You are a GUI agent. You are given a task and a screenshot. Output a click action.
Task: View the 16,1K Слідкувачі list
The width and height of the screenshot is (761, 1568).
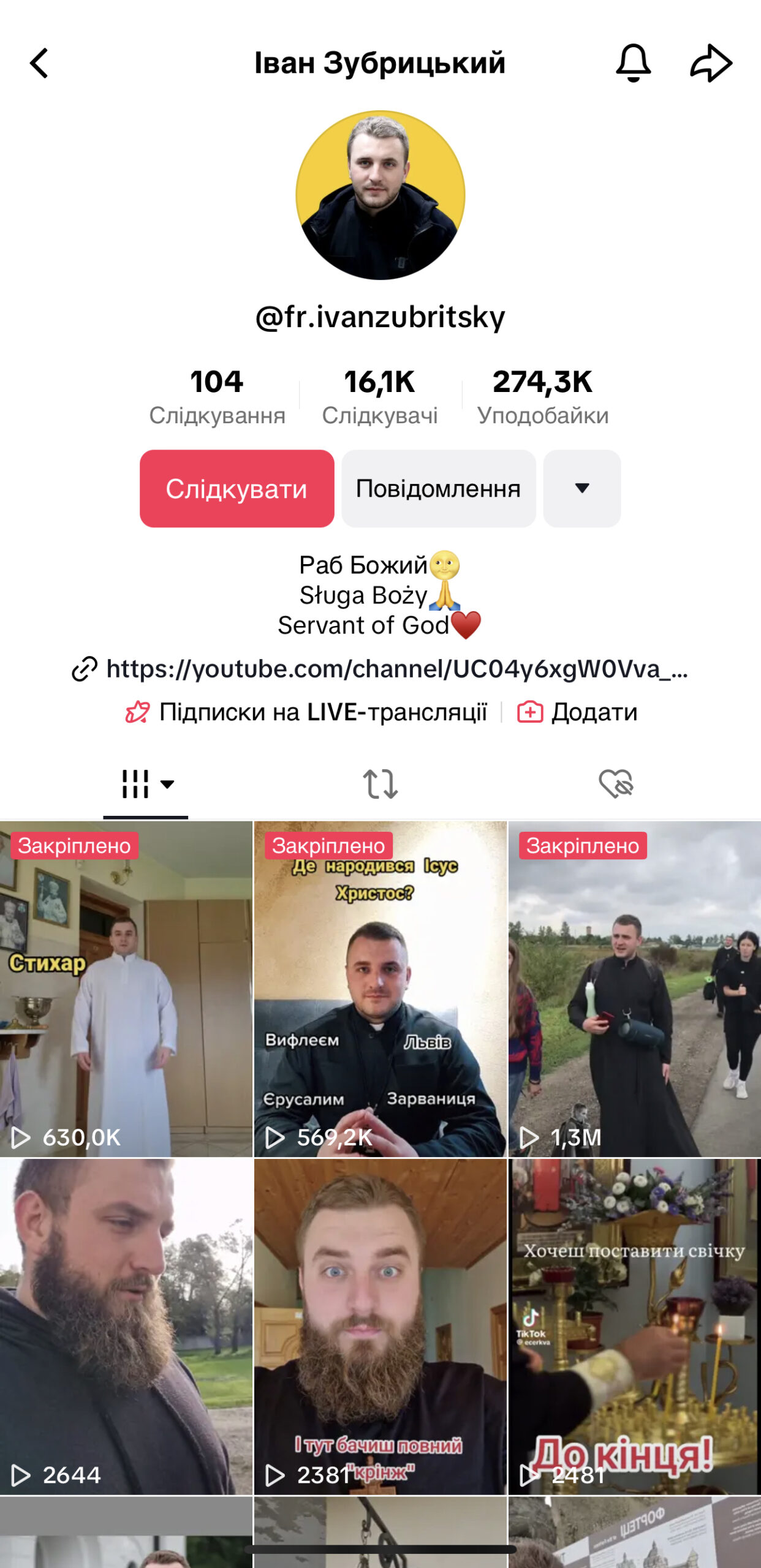pos(380,396)
